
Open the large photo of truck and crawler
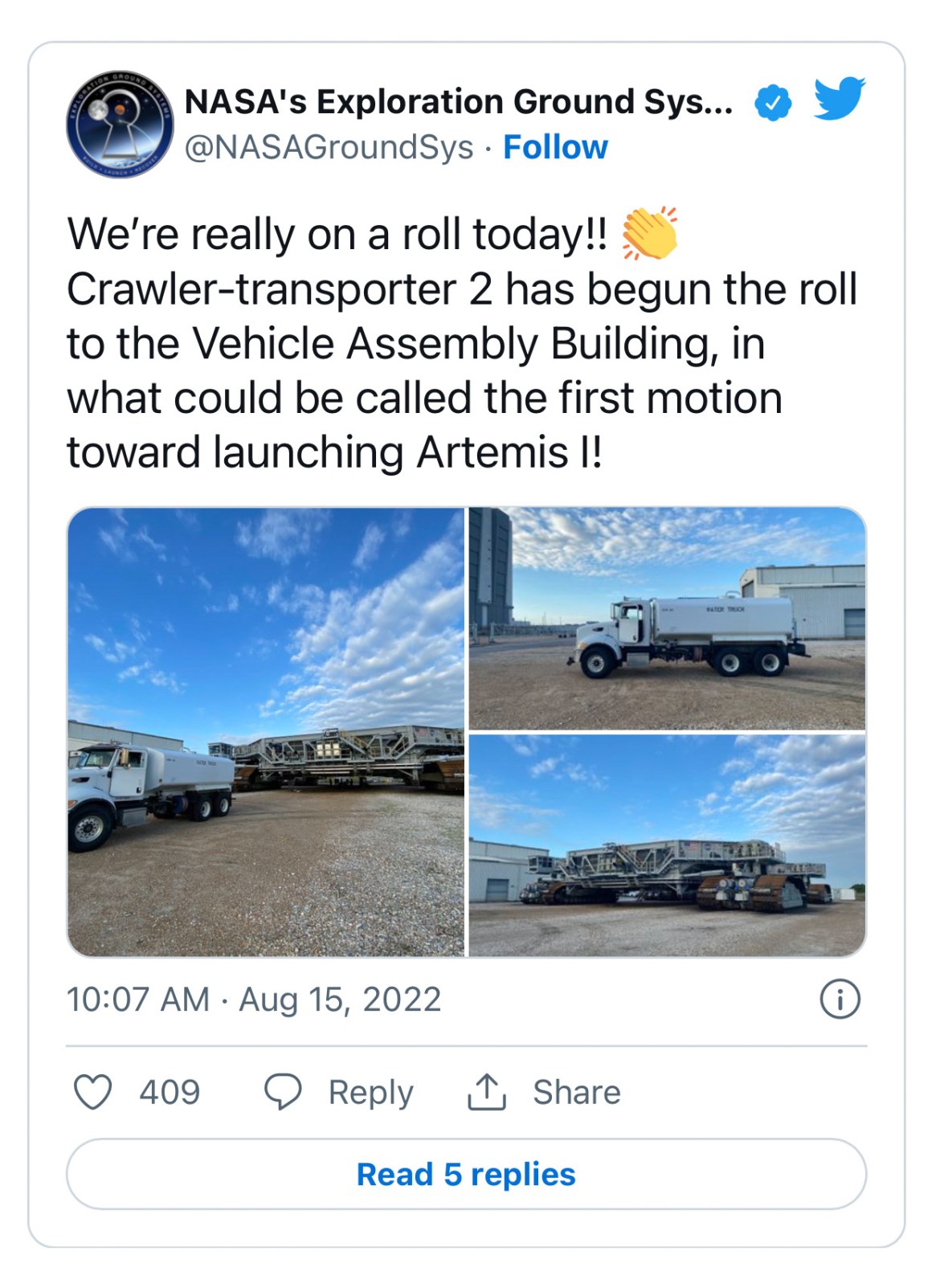point(266,731)
